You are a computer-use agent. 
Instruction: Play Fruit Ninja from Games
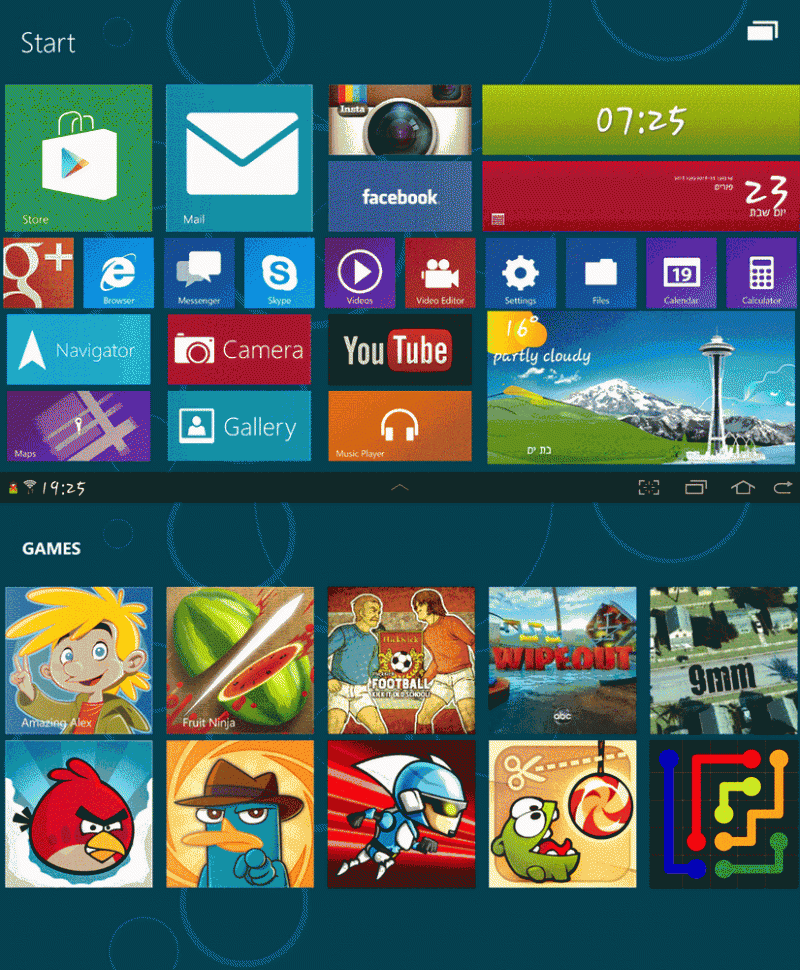pyautogui.click(x=240, y=661)
